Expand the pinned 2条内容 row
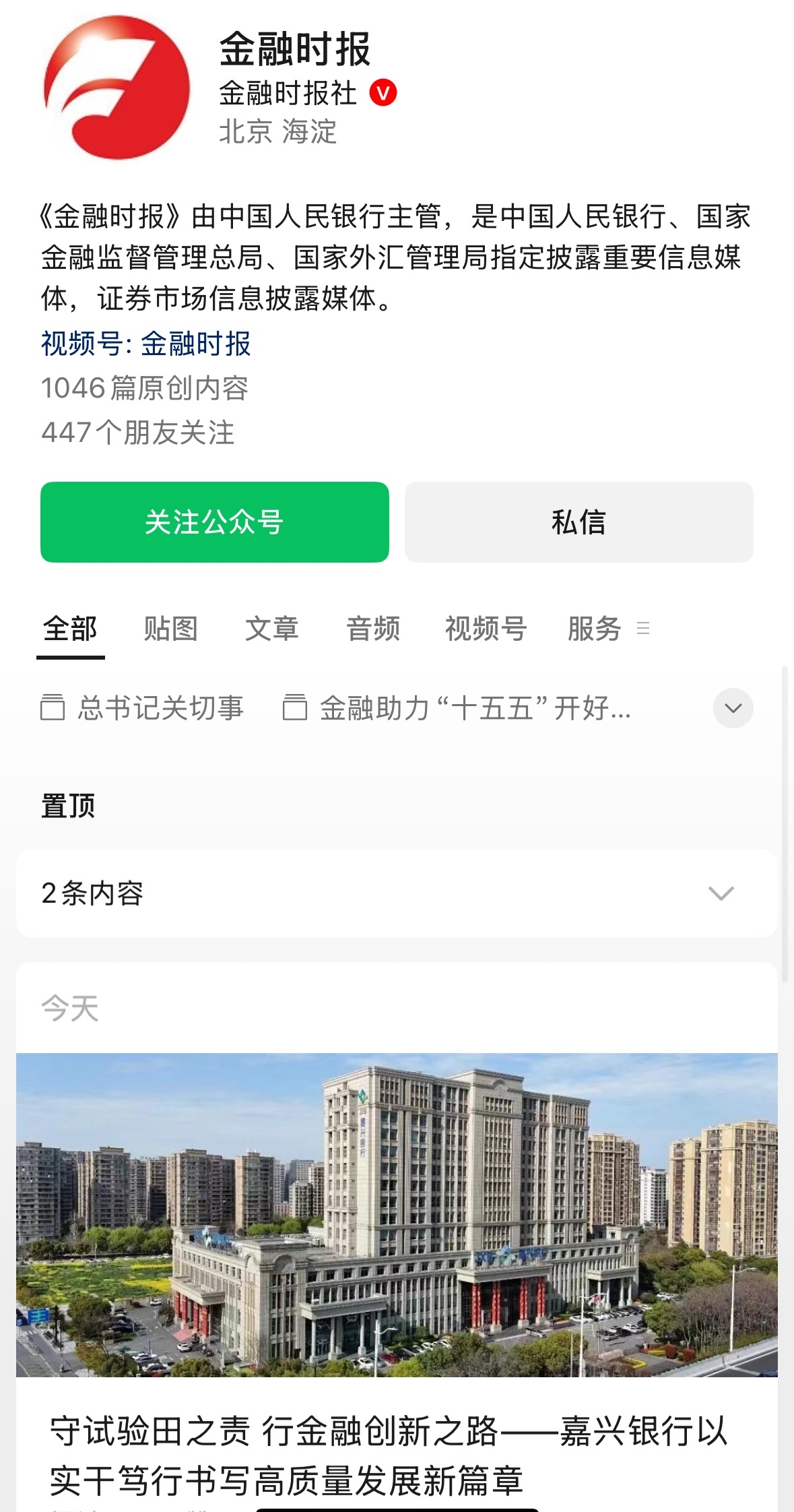 tap(396, 893)
